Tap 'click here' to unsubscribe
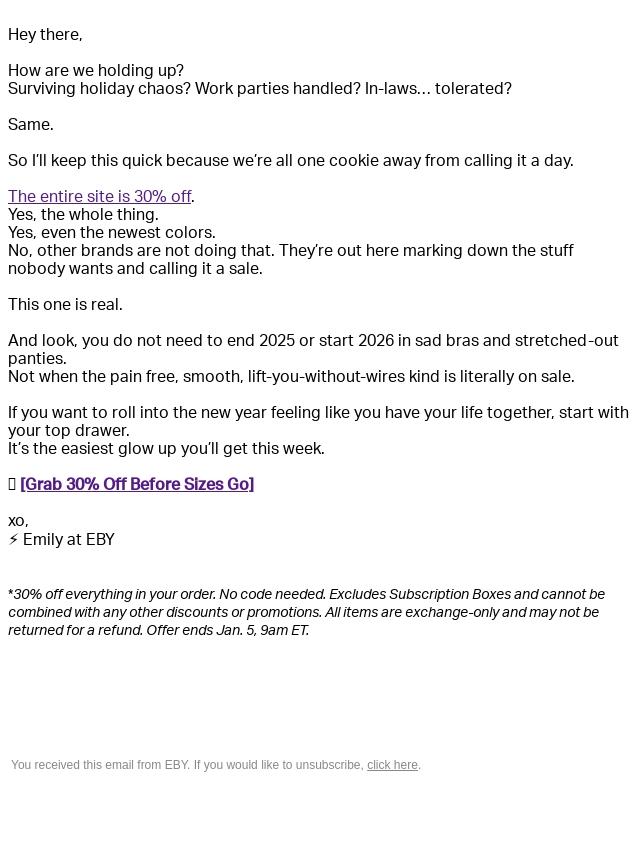 (x=392, y=766)
